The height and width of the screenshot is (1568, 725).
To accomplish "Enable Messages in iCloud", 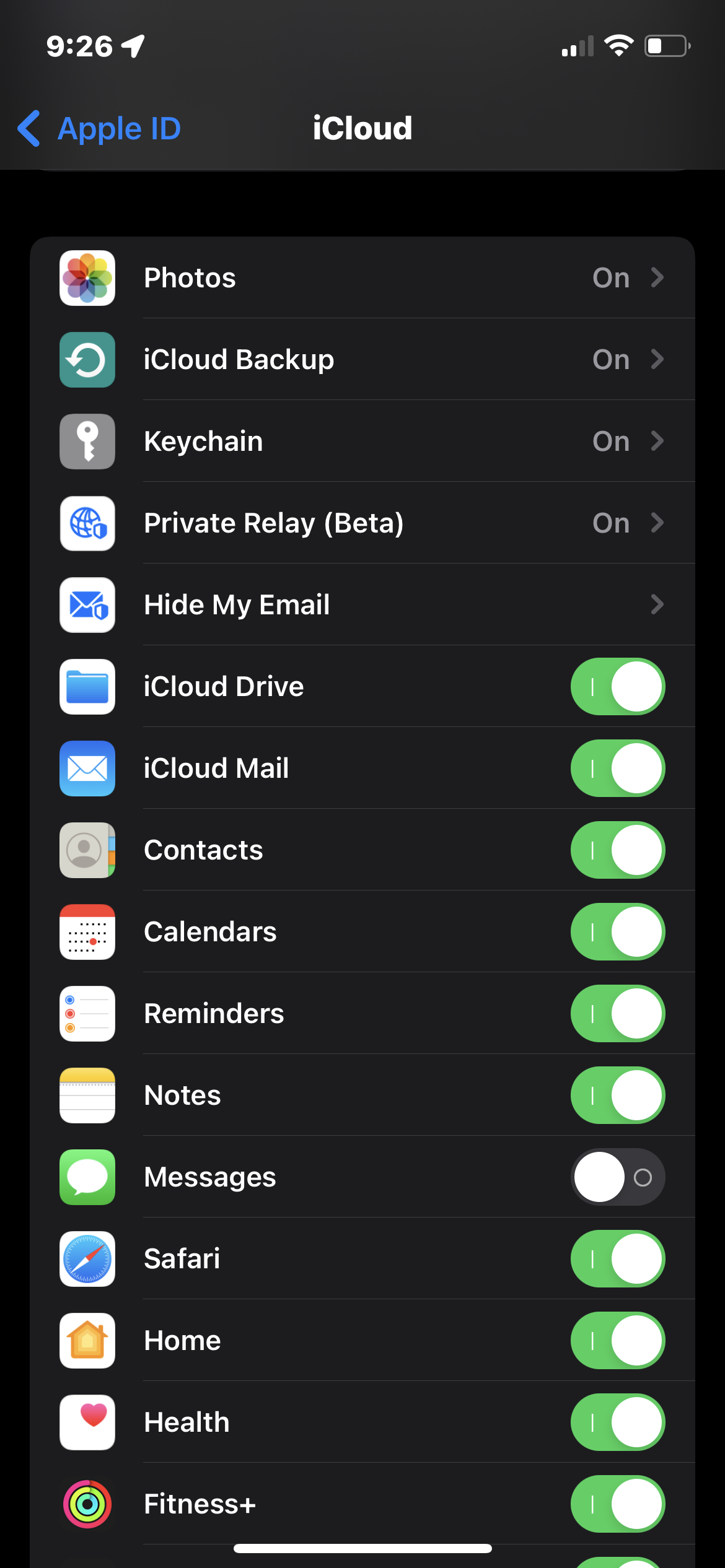I will tap(618, 1177).
